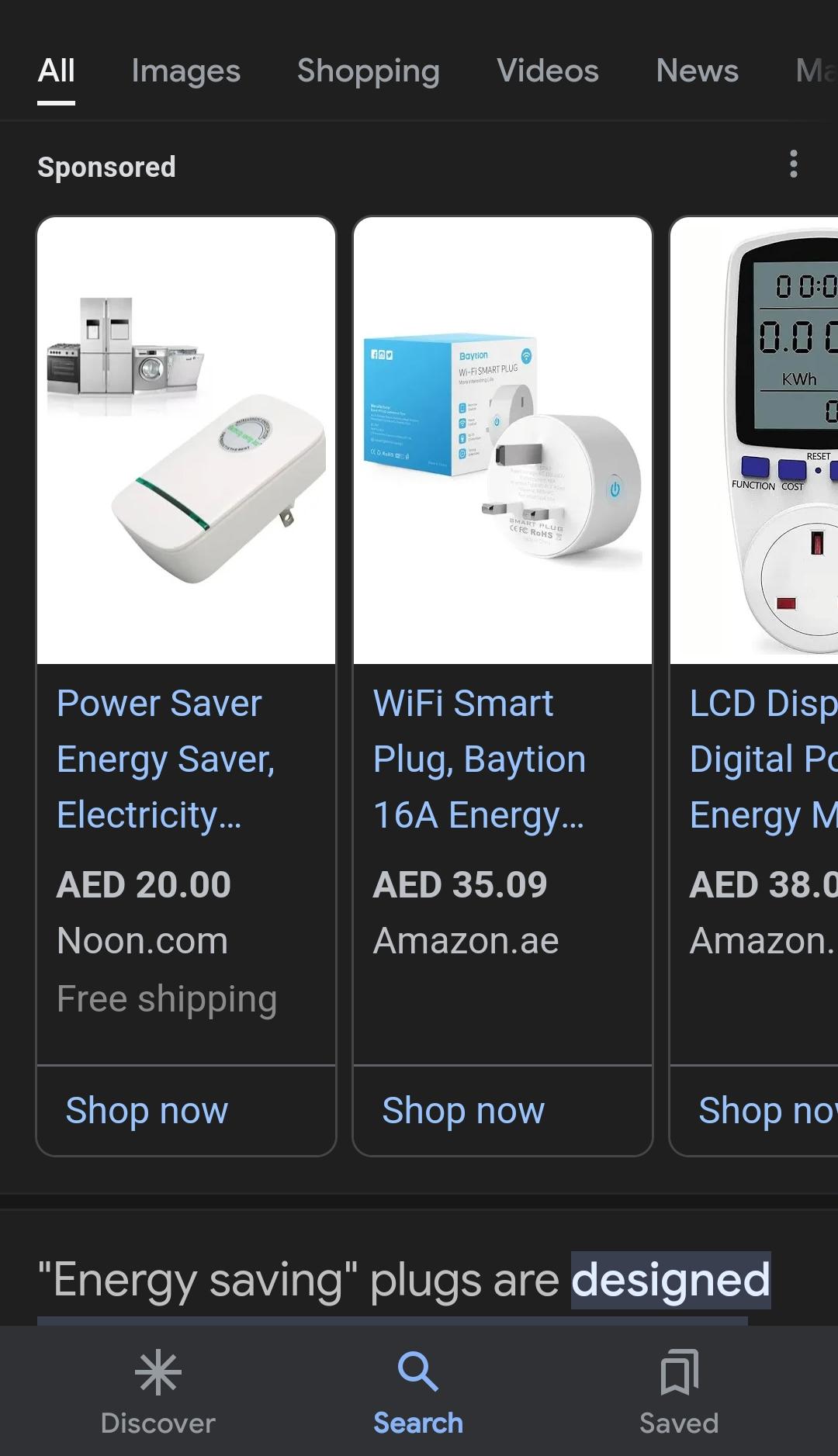Open the Videos tab

[x=546, y=71]
